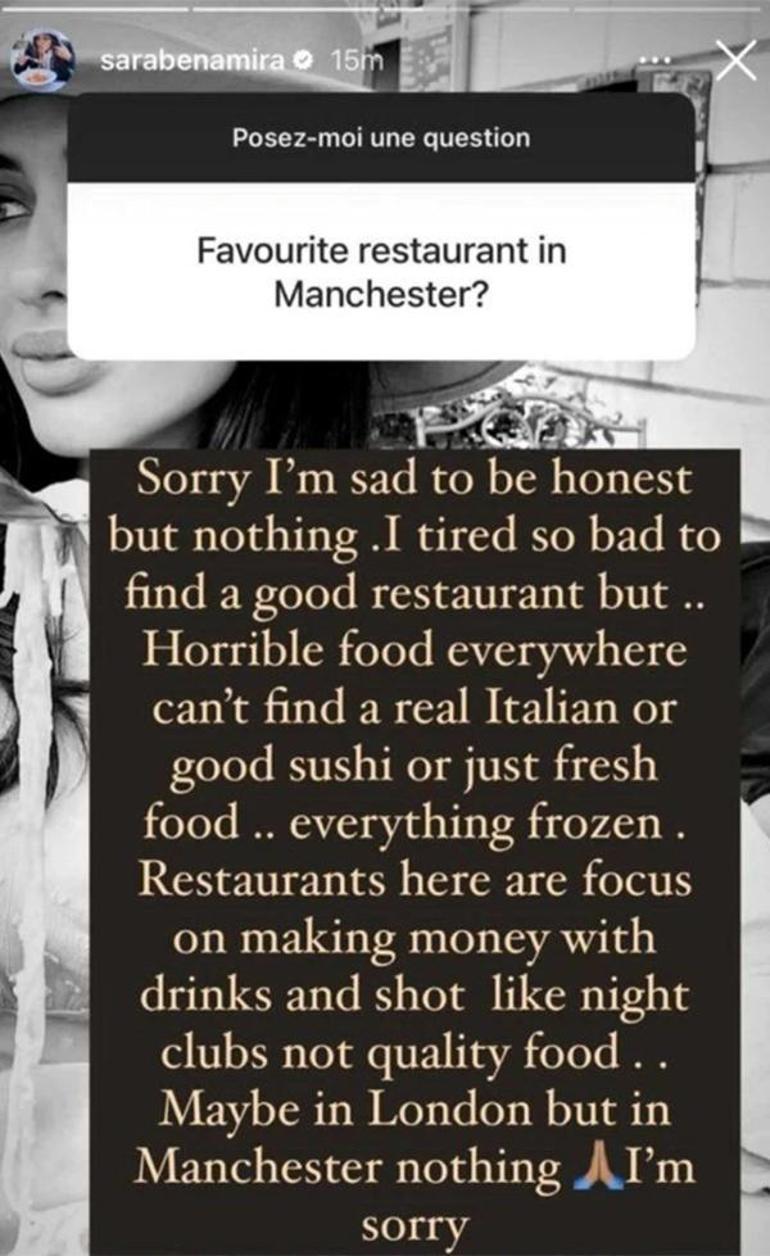
Task: Close the story viewer
Action: click(737, 61)
